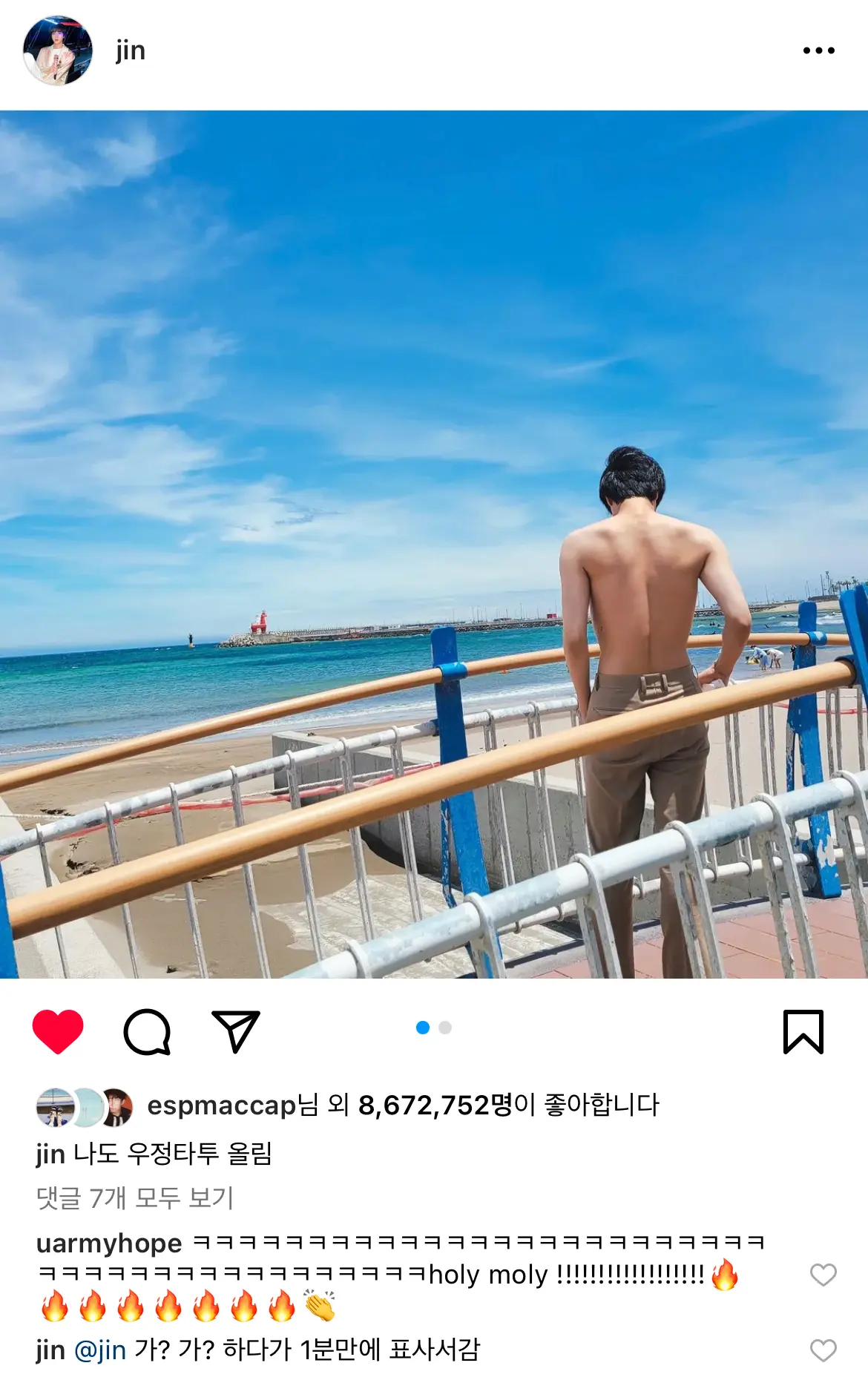Unlike the post with the red heart
The width and height of the screenshot is (868, 1380).
pyautogui.click(x=58, y=1031)
